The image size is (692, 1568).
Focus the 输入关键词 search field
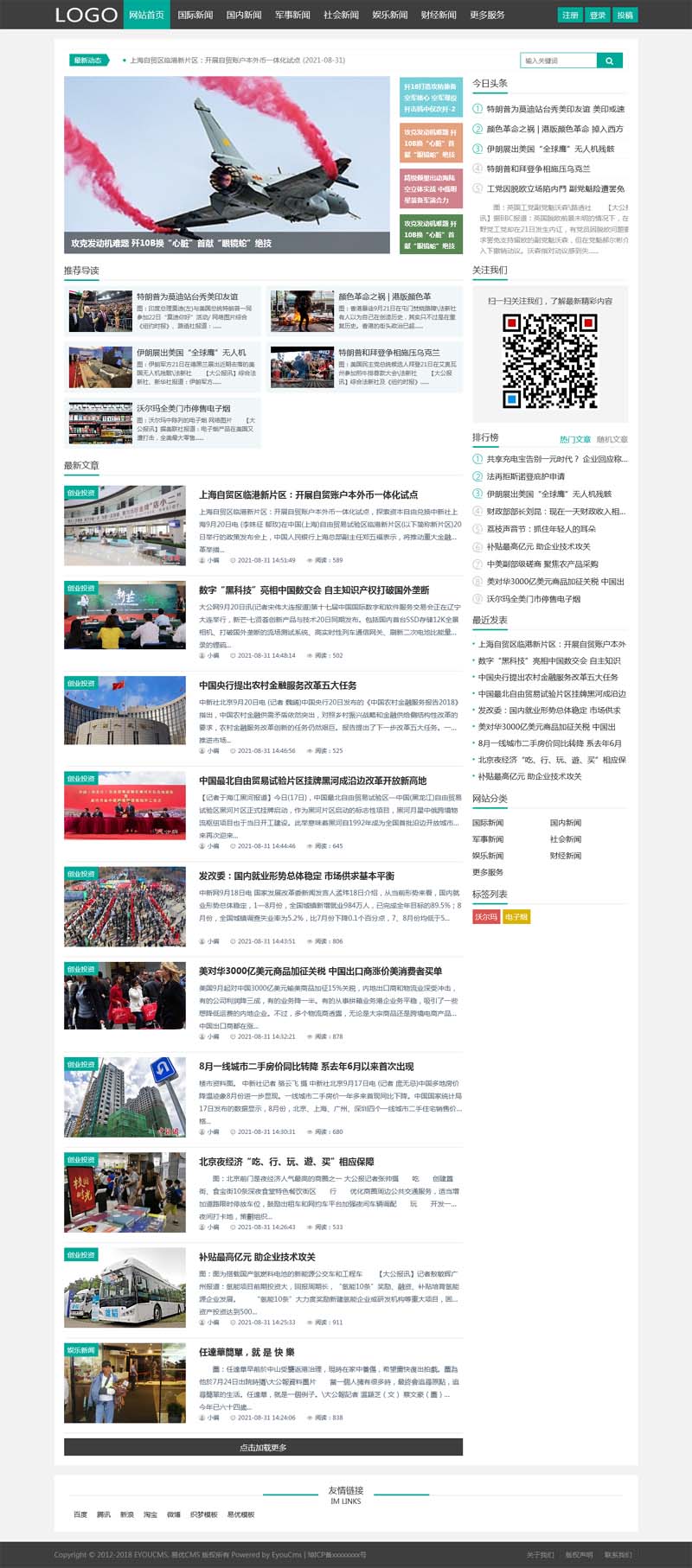[x=559, y=61]
